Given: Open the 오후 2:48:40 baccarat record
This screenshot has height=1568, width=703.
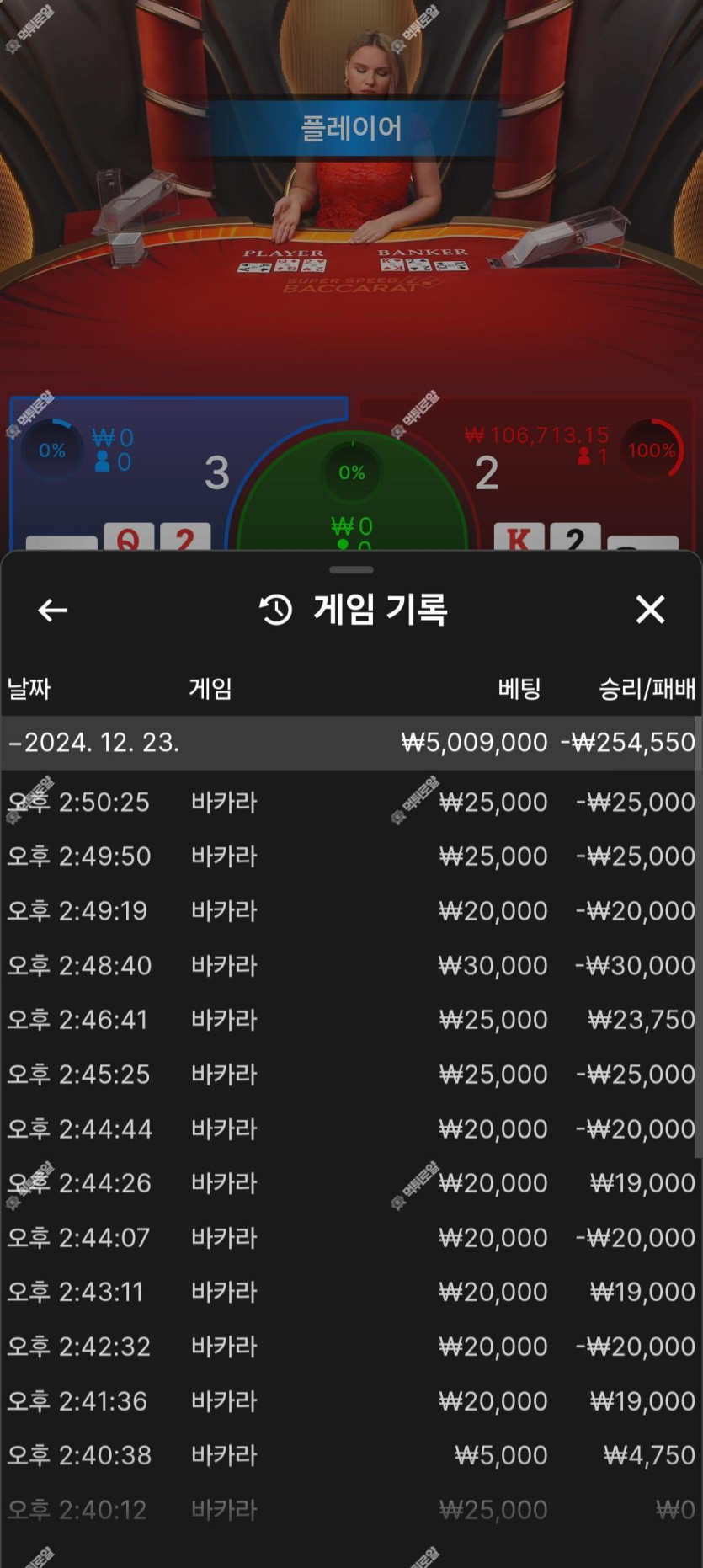Looking at the screenshot, I should click(x=350, y=965).
